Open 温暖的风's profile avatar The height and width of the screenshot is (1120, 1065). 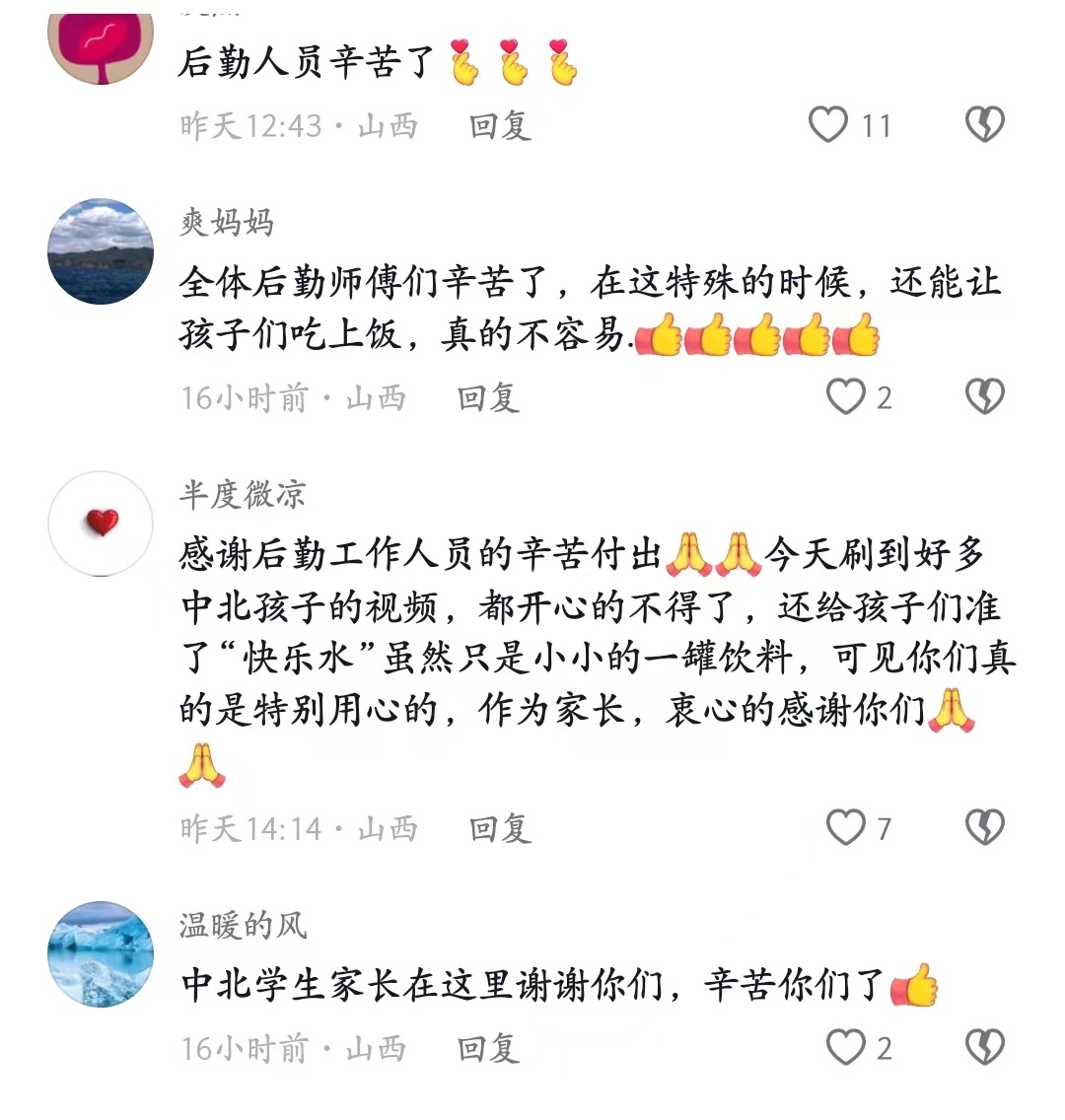tap(101, 954)
